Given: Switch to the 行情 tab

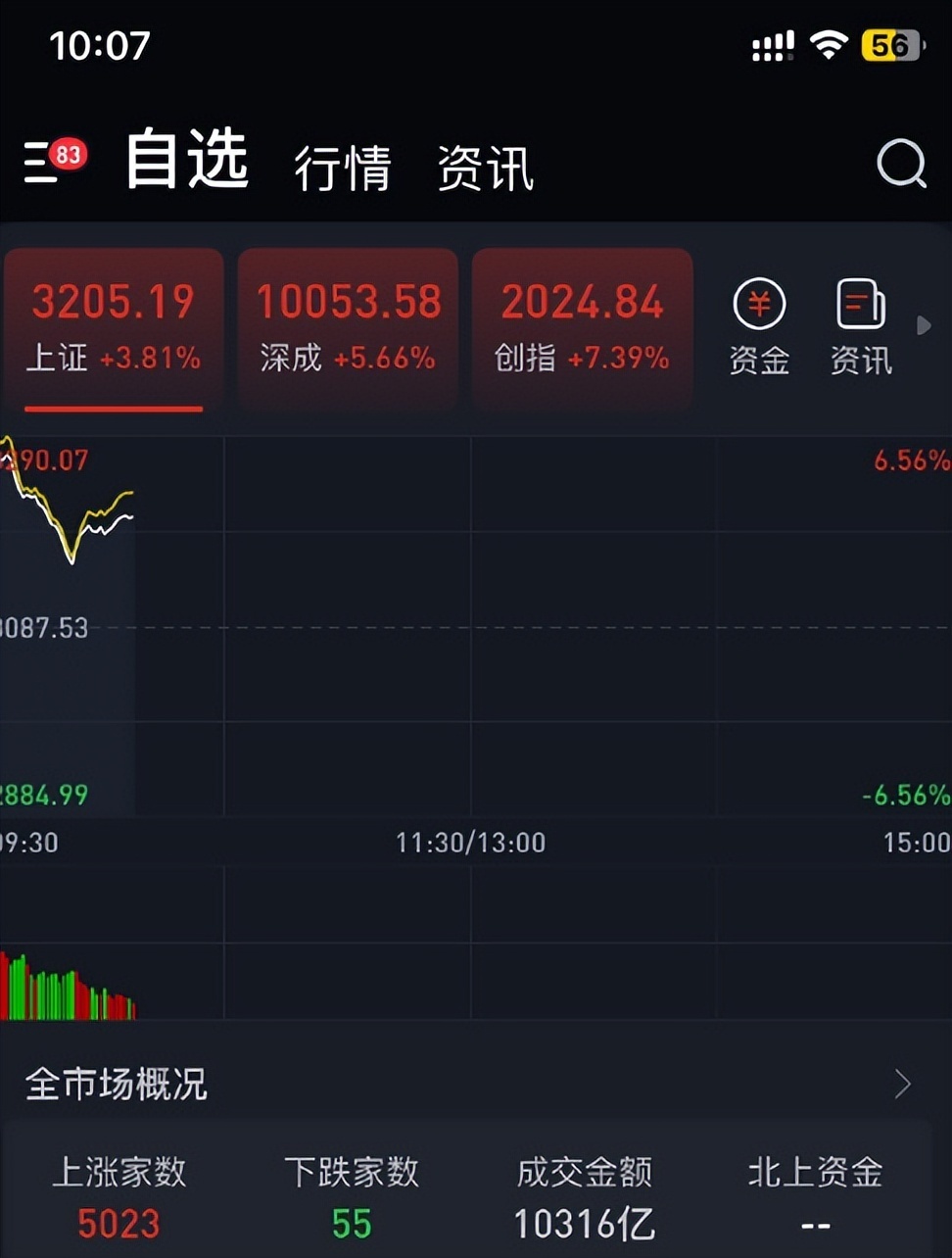Looking at the screenshot, I should click(x=343, y=168).
